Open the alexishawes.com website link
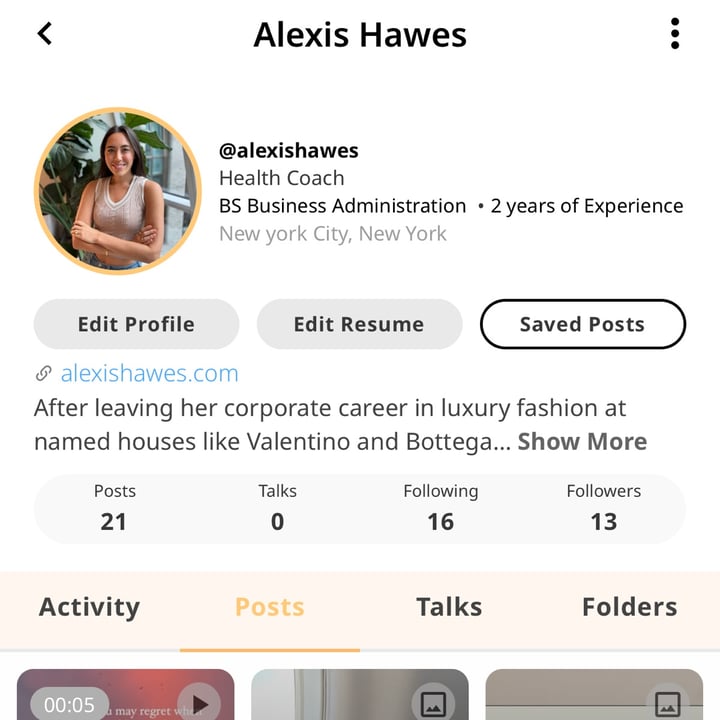This screenshot has height=720, width=720. (149, 374)
